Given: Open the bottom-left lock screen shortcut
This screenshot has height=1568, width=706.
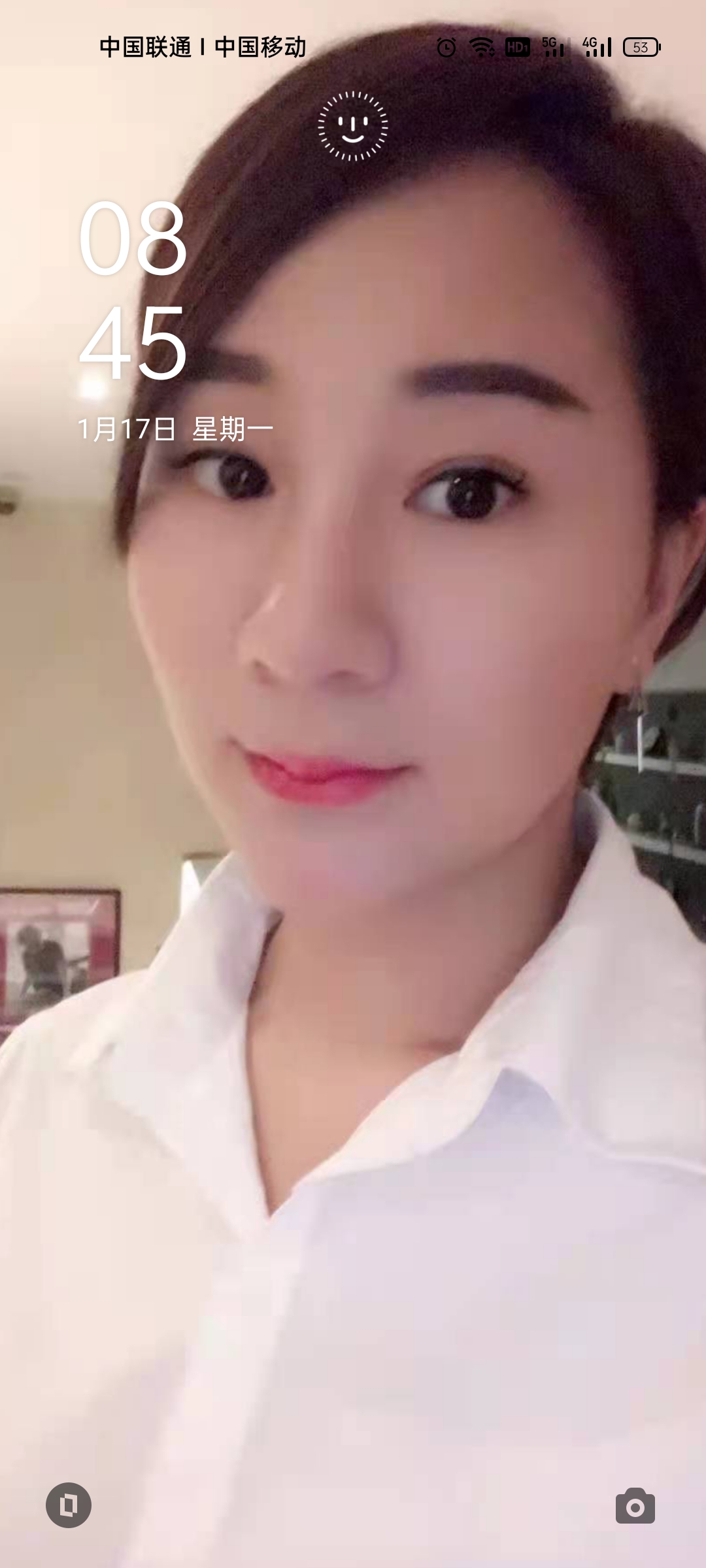Looking at the screenshot, I should coord(69,1505).
